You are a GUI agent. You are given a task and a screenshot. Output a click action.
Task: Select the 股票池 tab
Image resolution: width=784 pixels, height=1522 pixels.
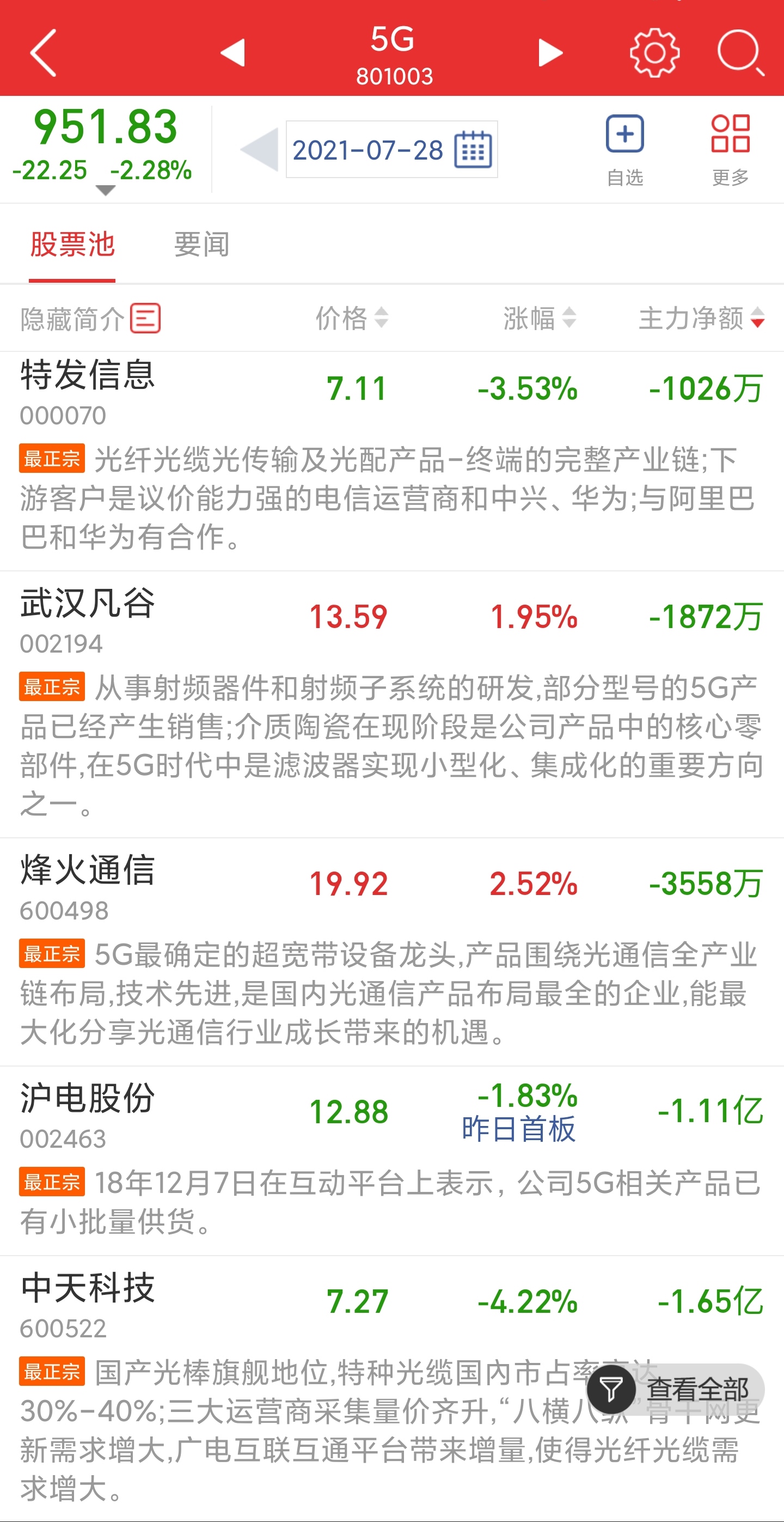click(x=72, y=245)
